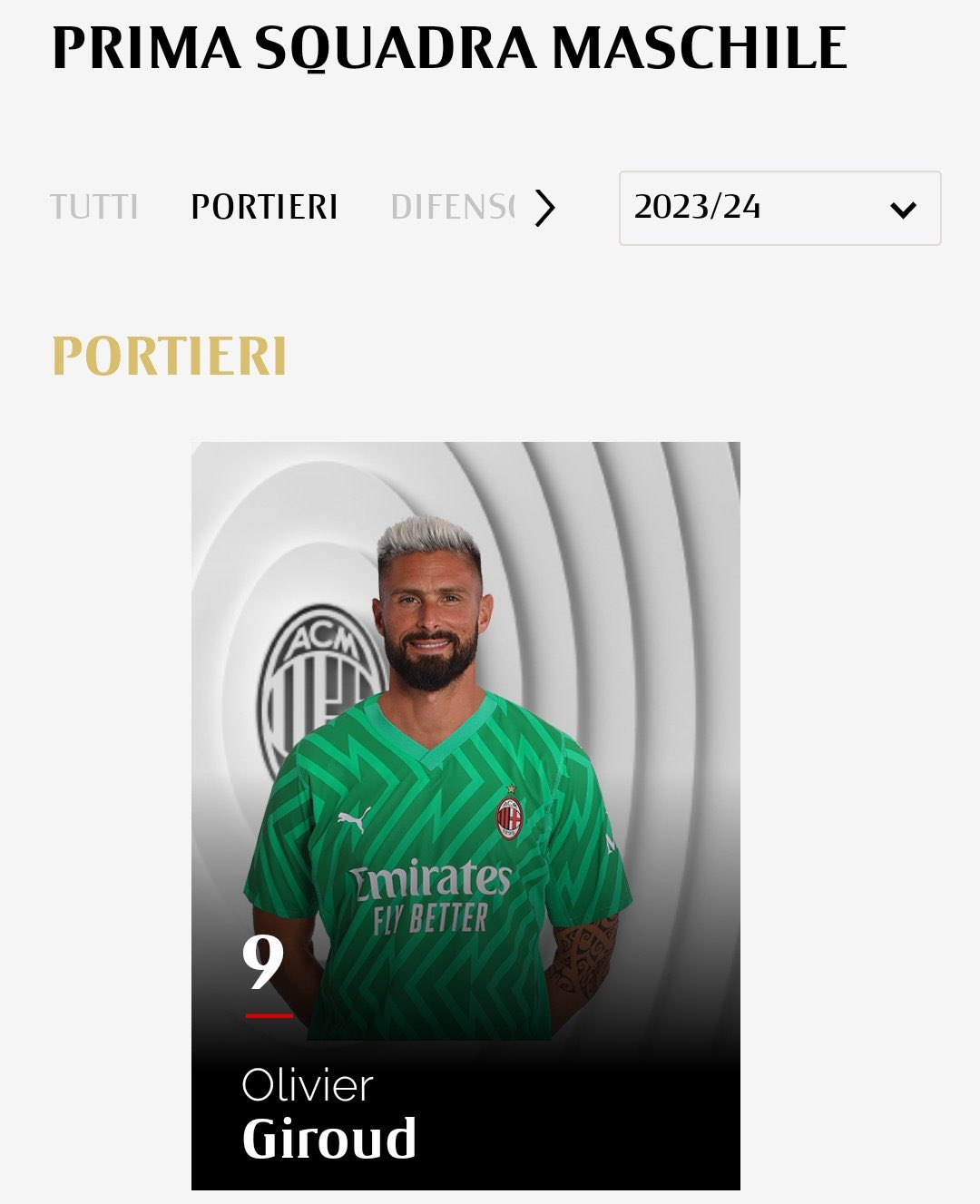Switch to the Tutti tab

(x=94, y=207)
